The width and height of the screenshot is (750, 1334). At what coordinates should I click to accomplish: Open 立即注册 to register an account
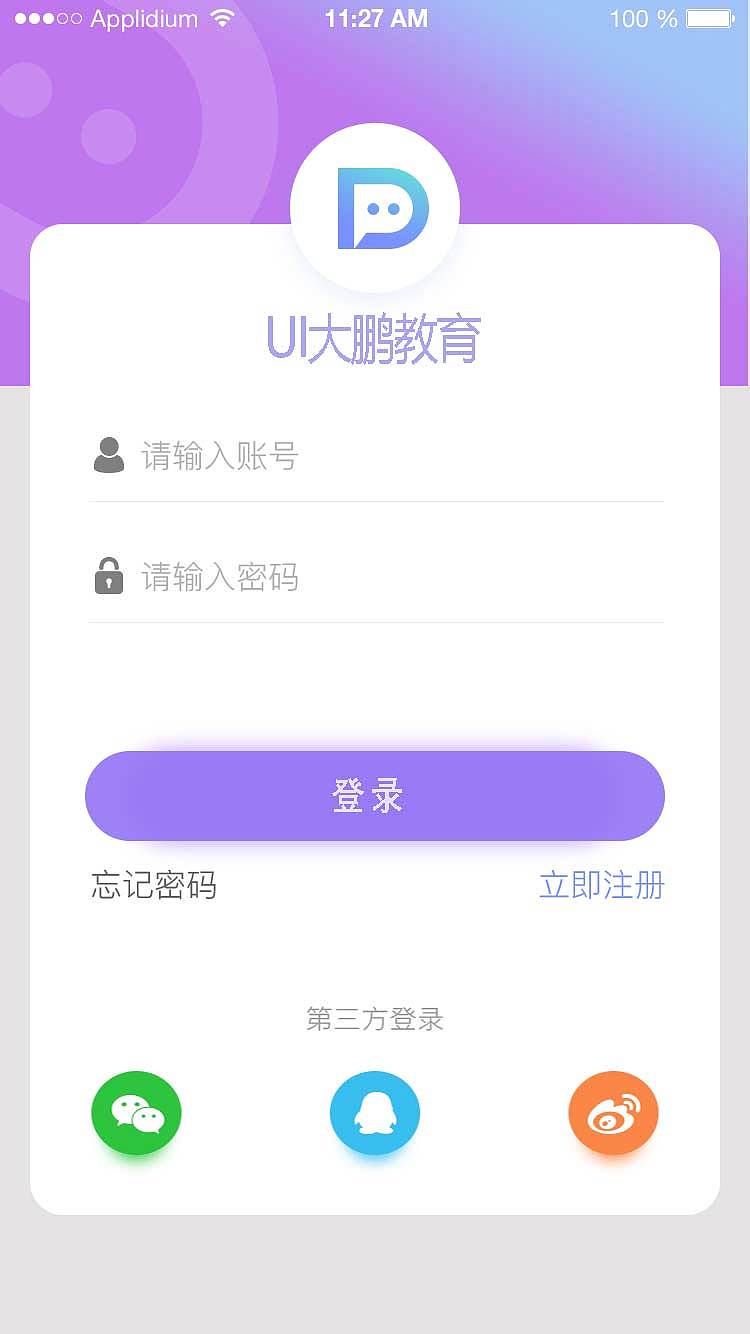tap(600, 886)
